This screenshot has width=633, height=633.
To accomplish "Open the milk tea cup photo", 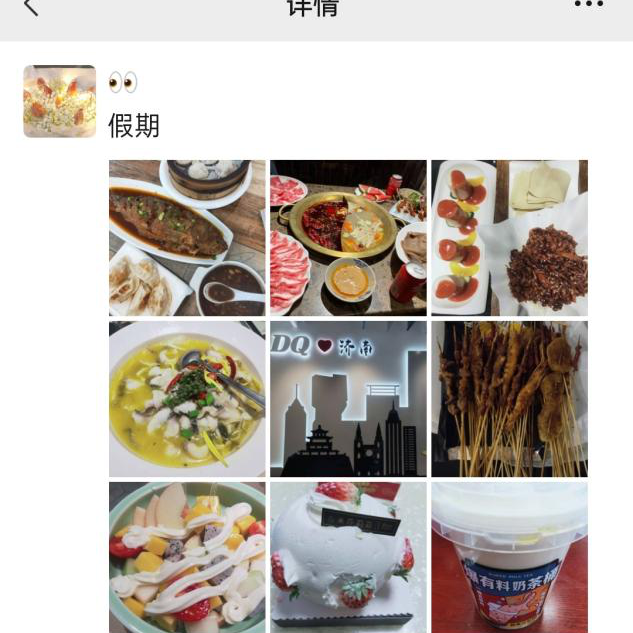I will click(509, 557).
